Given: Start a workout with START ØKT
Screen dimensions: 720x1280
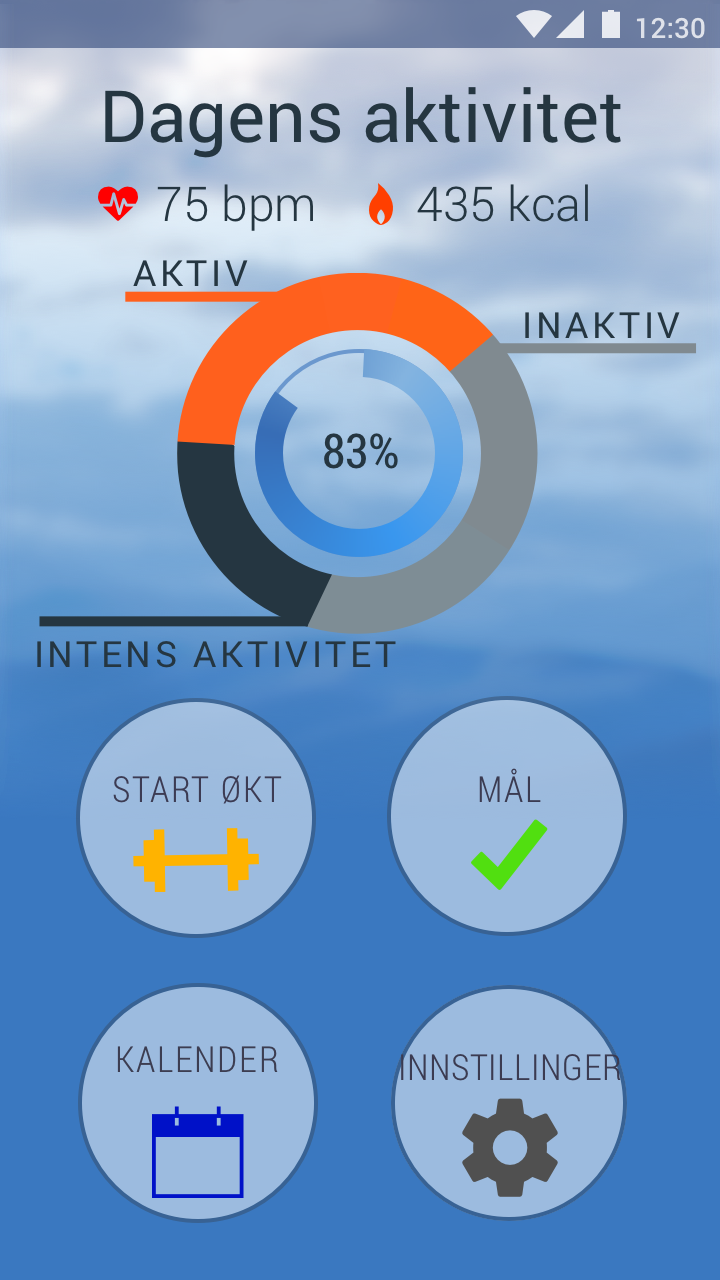Looking at the screenshot, I should click(196, 818).
